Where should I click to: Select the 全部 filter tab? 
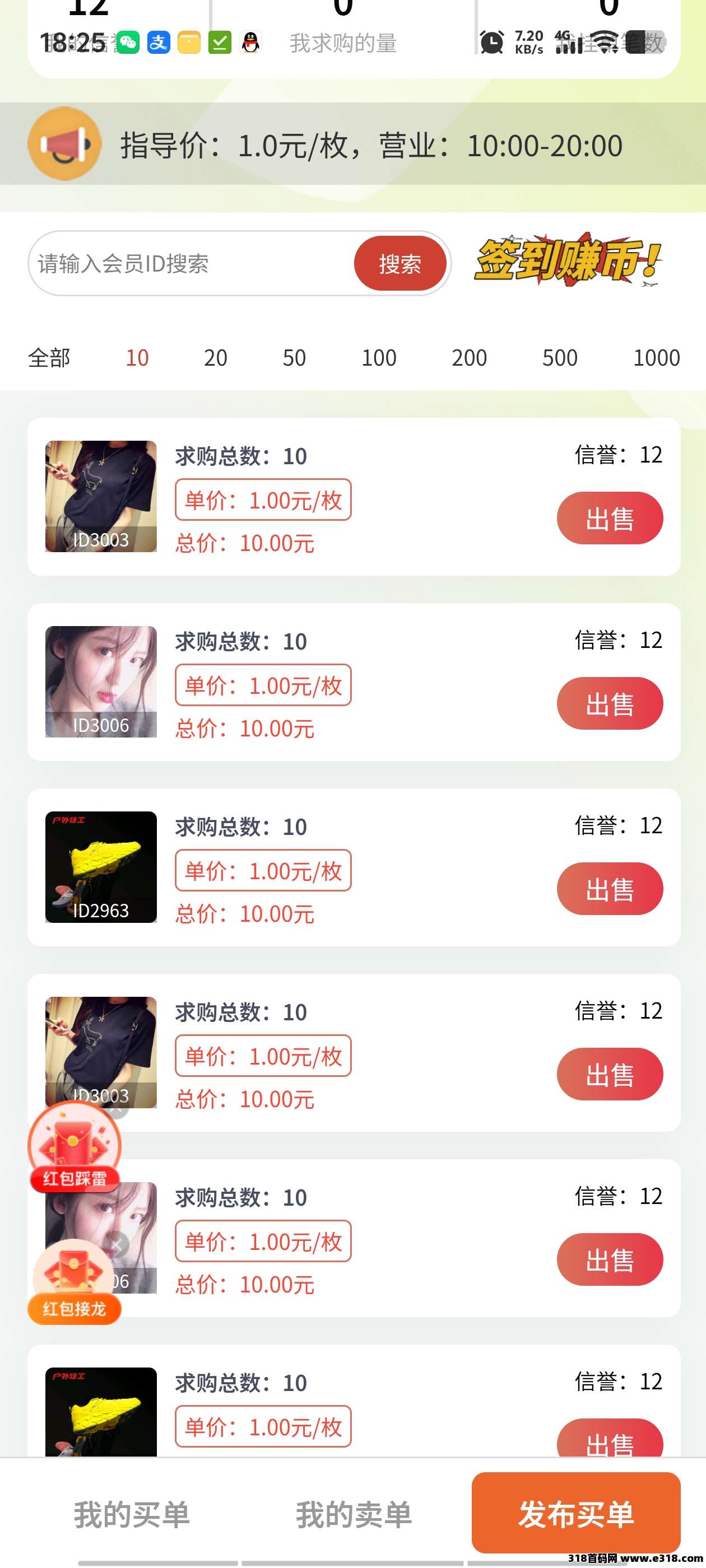(49, 358)
